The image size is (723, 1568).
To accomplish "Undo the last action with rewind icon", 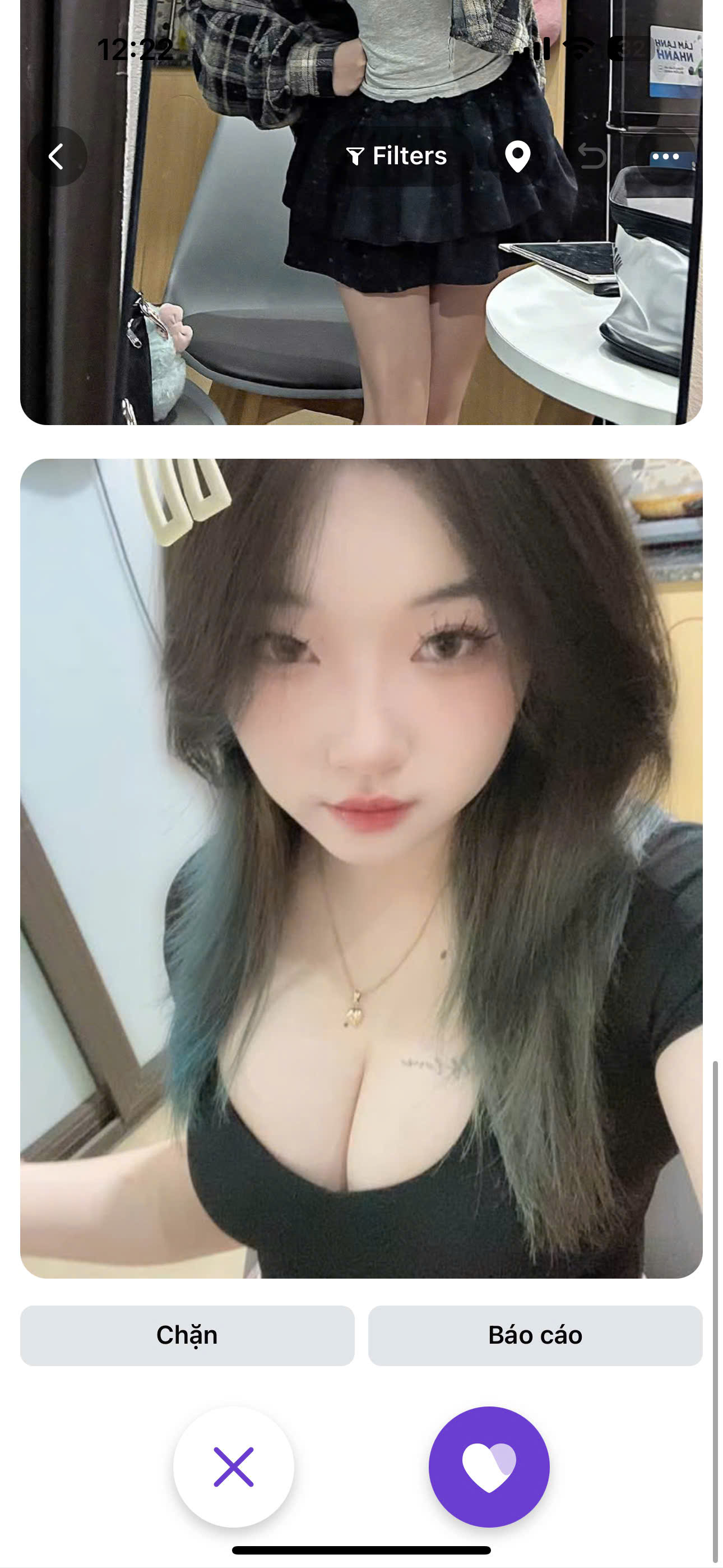I will pos(591,156).
